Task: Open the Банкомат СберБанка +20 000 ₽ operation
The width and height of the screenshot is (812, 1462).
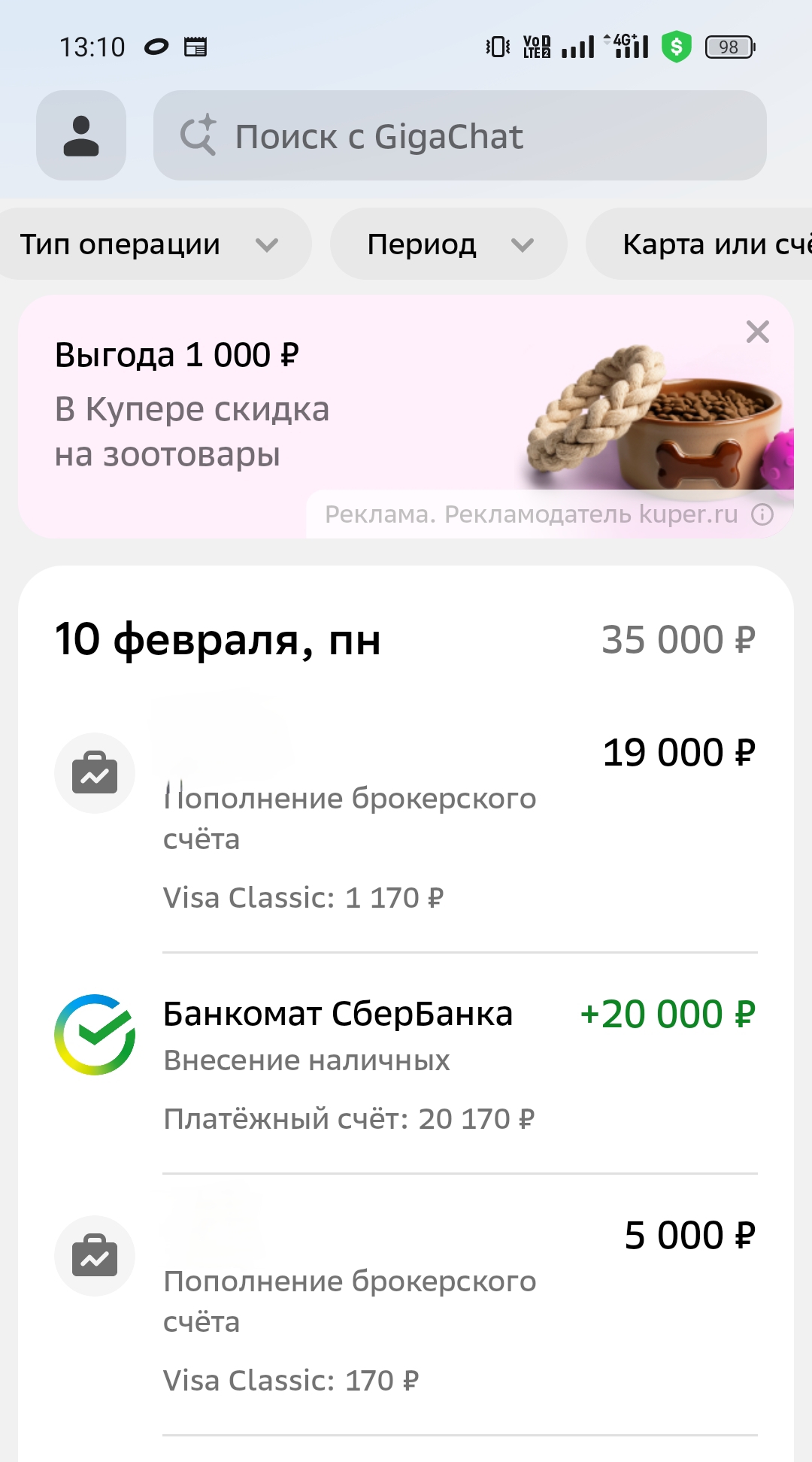Action: 406,1062
